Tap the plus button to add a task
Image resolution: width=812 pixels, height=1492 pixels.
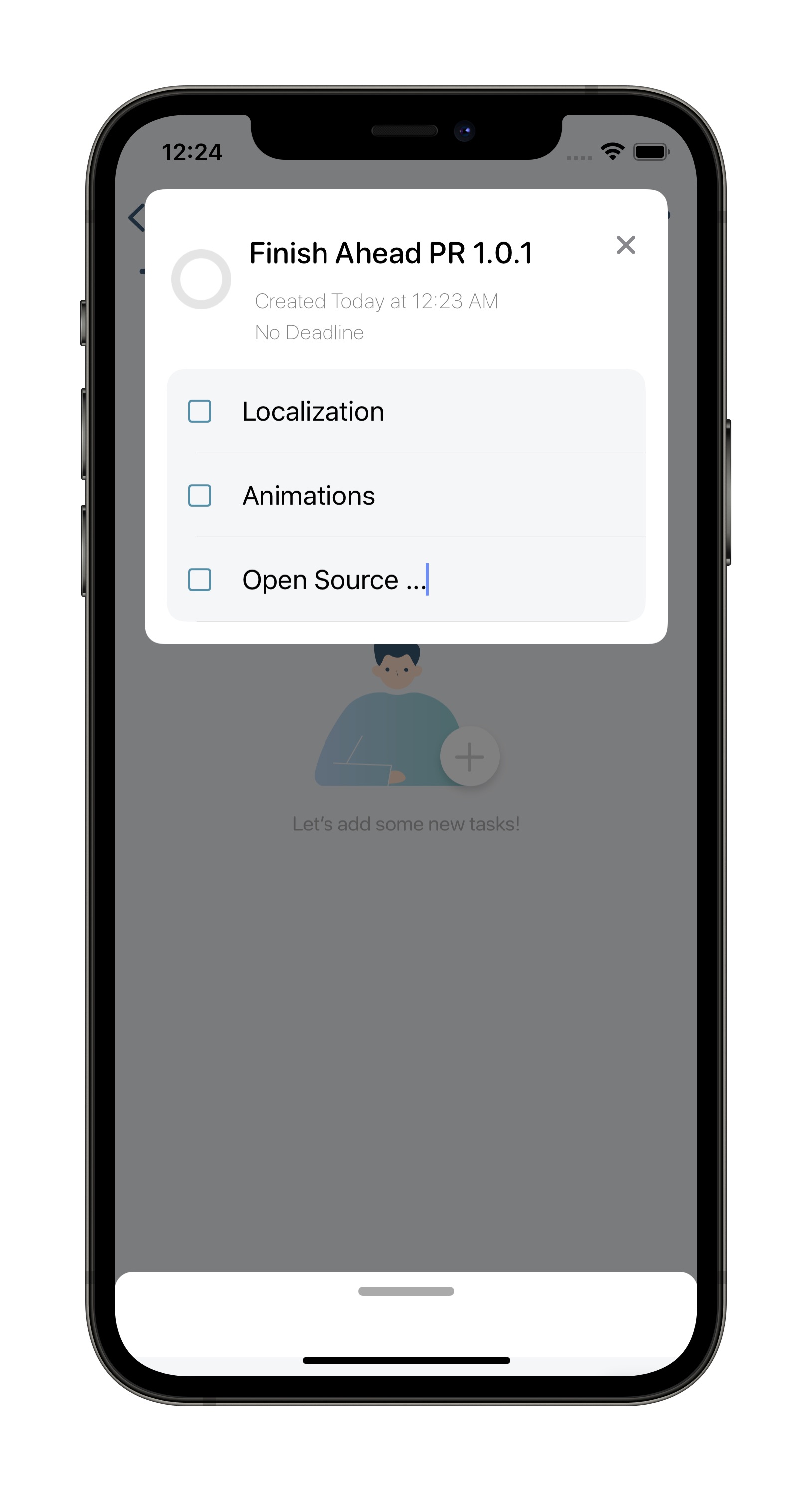pyautogui.click(x=470, y=756)
